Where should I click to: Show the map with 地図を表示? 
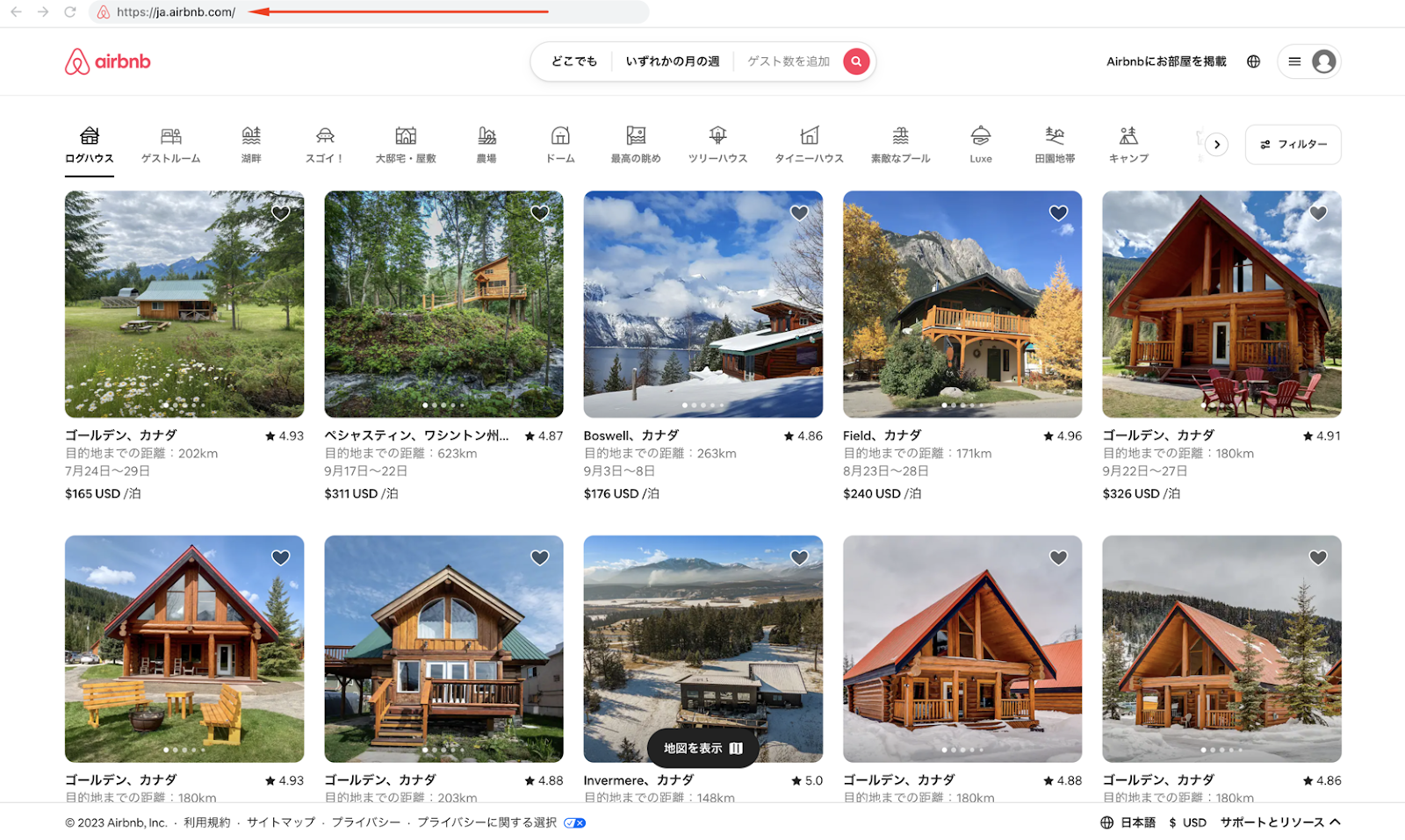click(702, 749)
